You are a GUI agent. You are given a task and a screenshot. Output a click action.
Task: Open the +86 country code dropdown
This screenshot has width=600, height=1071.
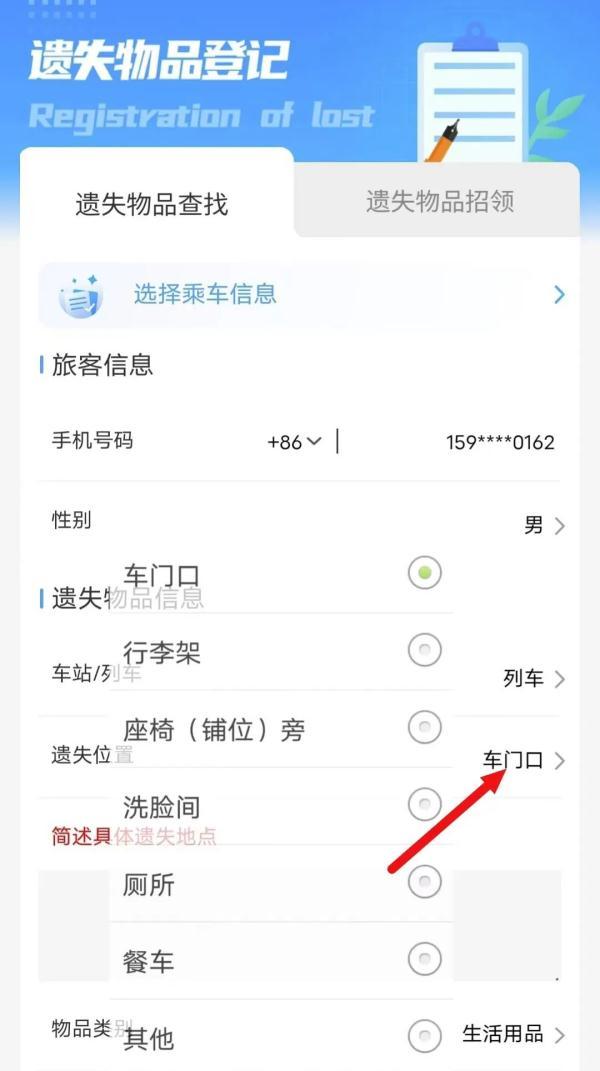294,442
